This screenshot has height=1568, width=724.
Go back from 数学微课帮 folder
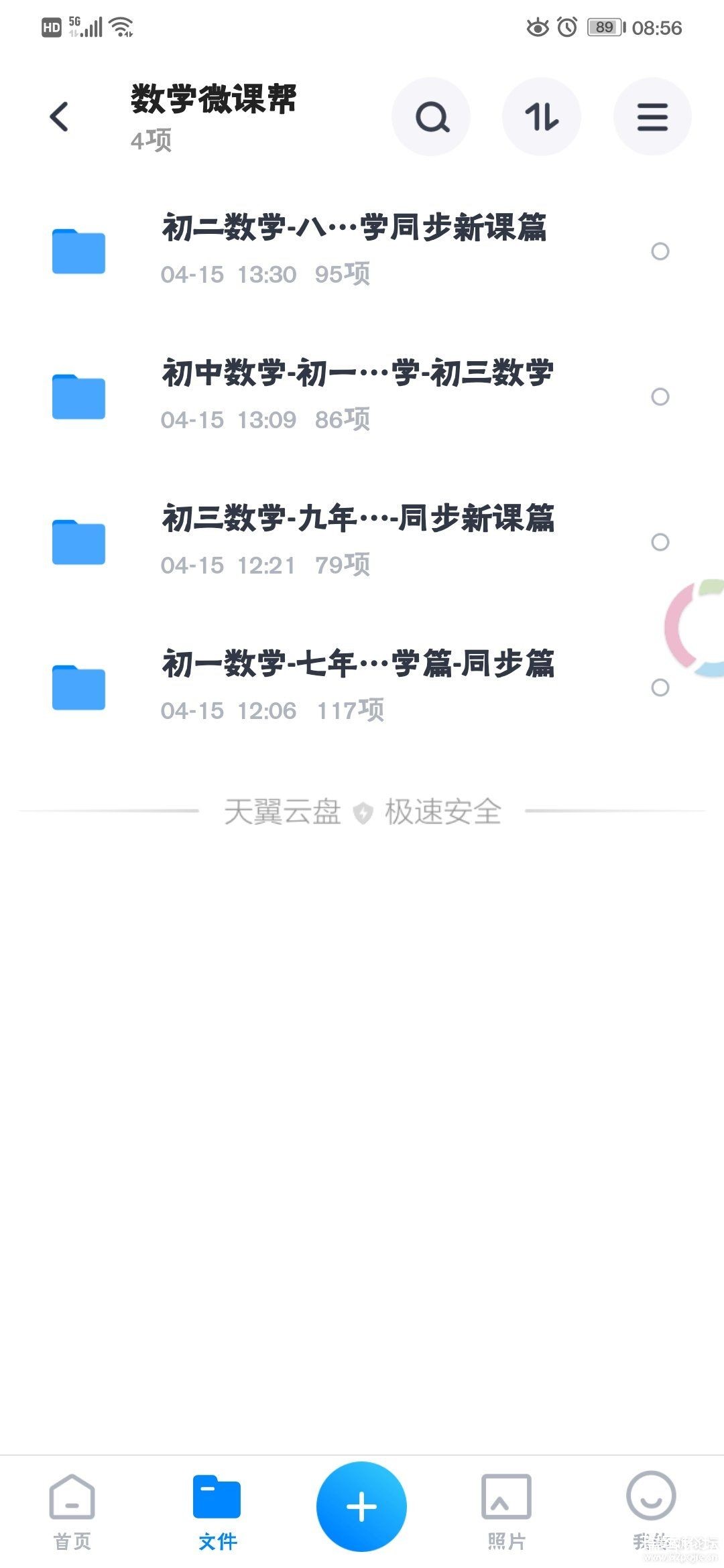point(60,117)
